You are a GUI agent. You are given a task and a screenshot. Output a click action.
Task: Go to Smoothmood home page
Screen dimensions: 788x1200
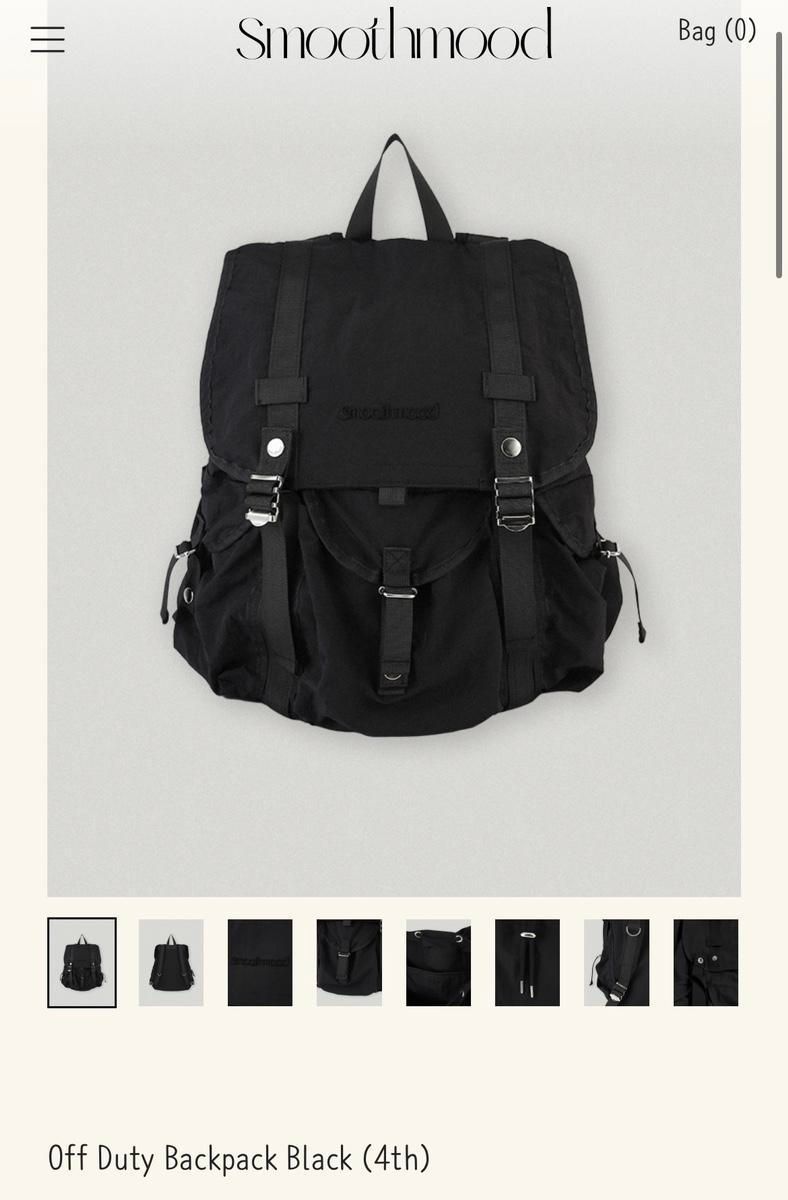click(x=394, y=35)
